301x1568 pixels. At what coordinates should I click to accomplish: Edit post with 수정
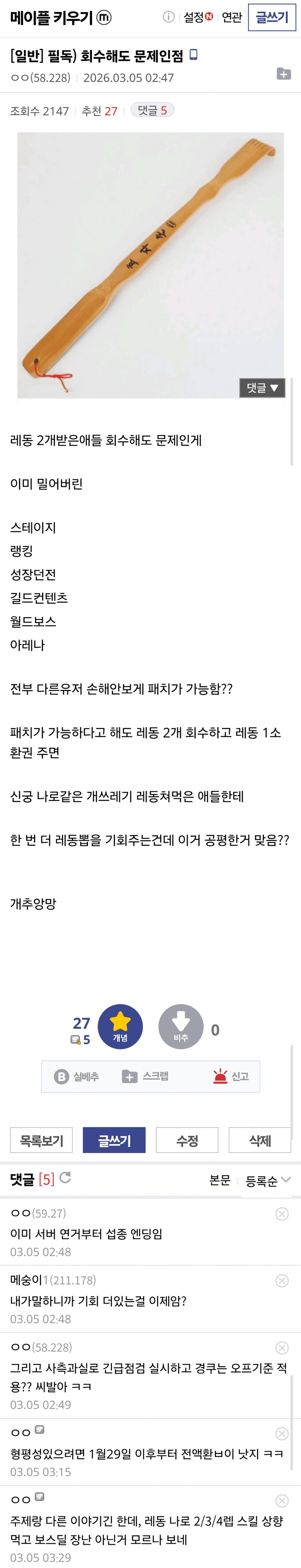(x=187, y=1140)
